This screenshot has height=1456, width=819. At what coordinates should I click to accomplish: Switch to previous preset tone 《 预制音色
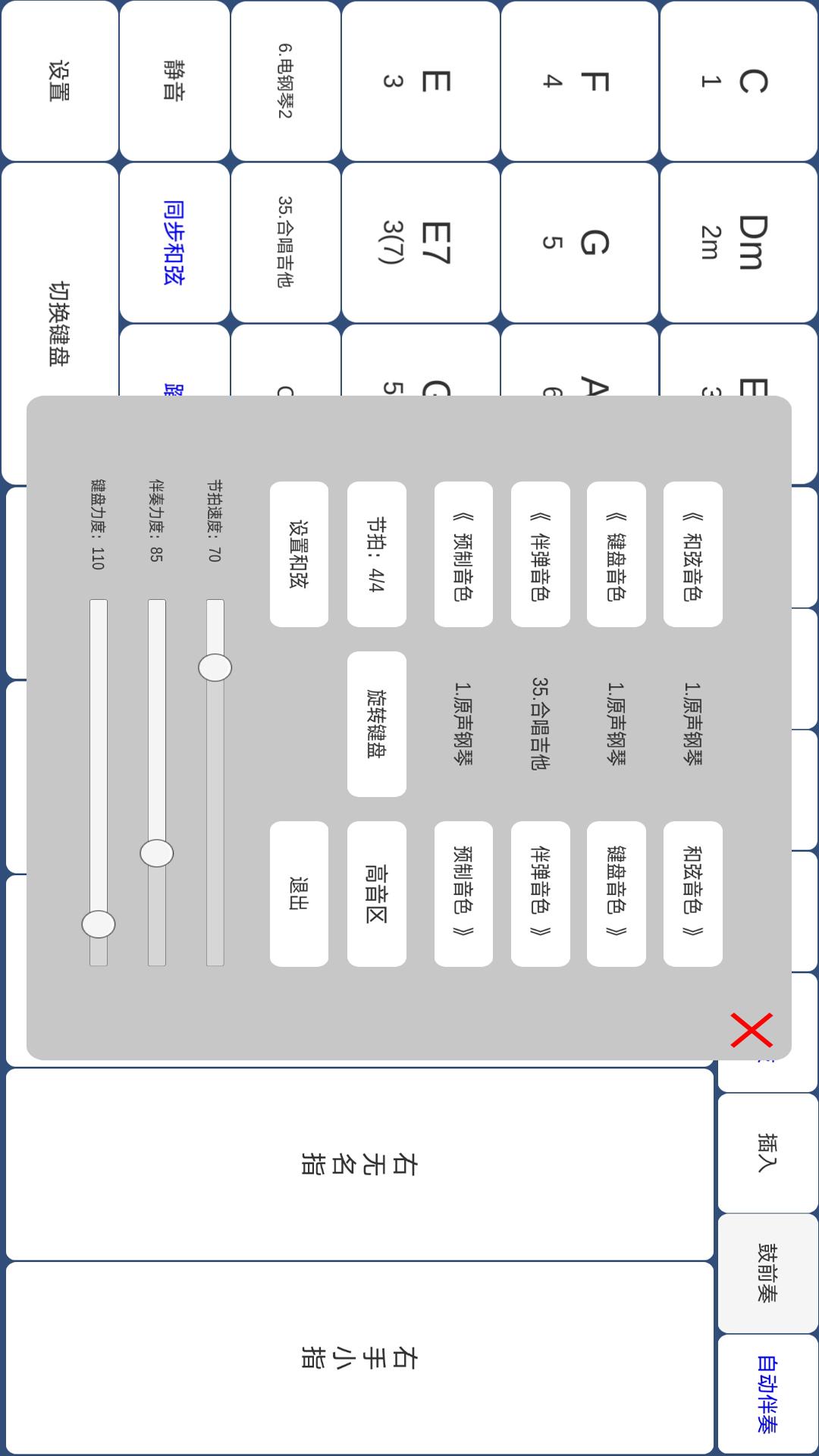point(463,554)
